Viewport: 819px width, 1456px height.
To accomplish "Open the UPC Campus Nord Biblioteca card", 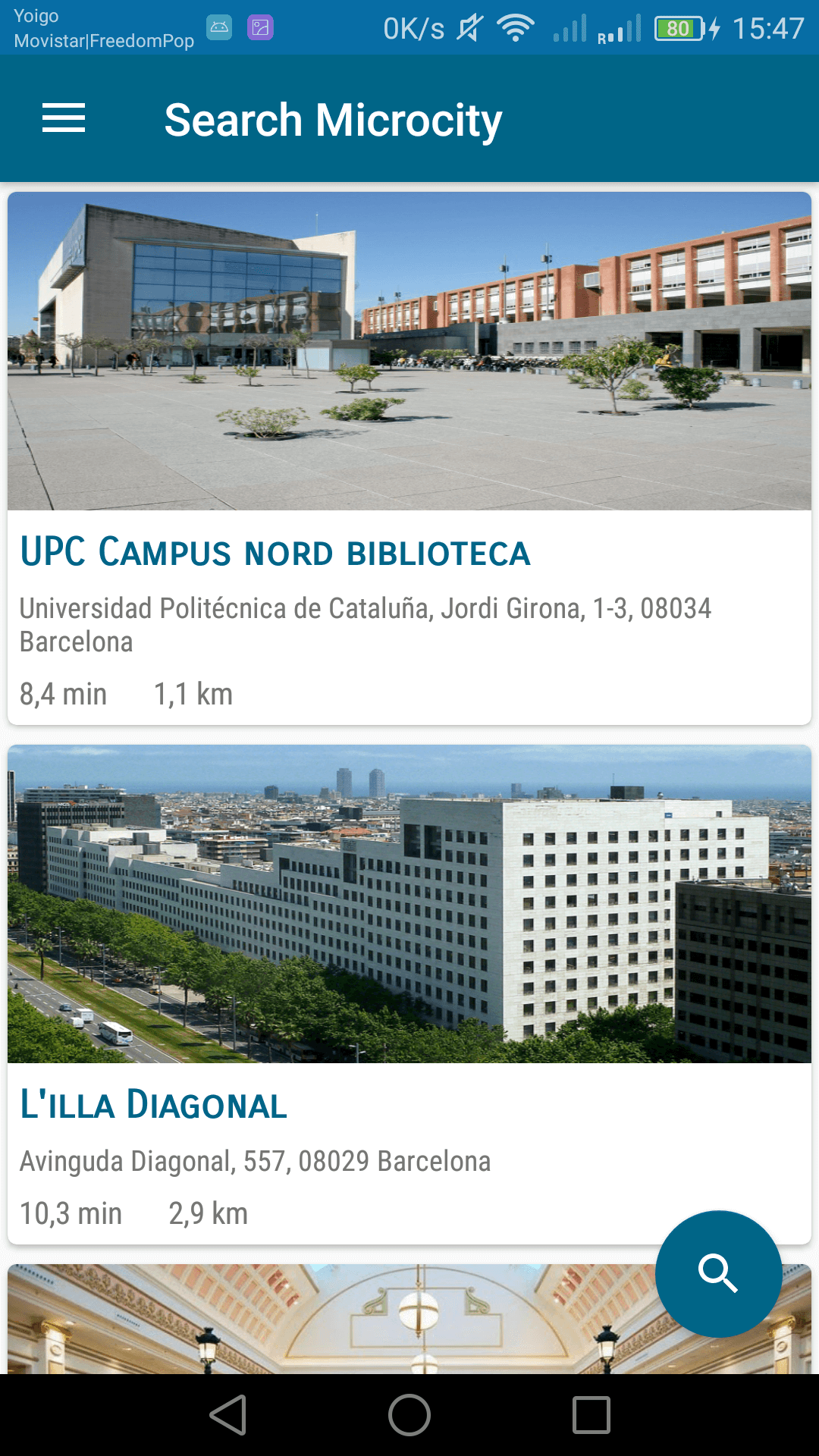I will point(409,458).
